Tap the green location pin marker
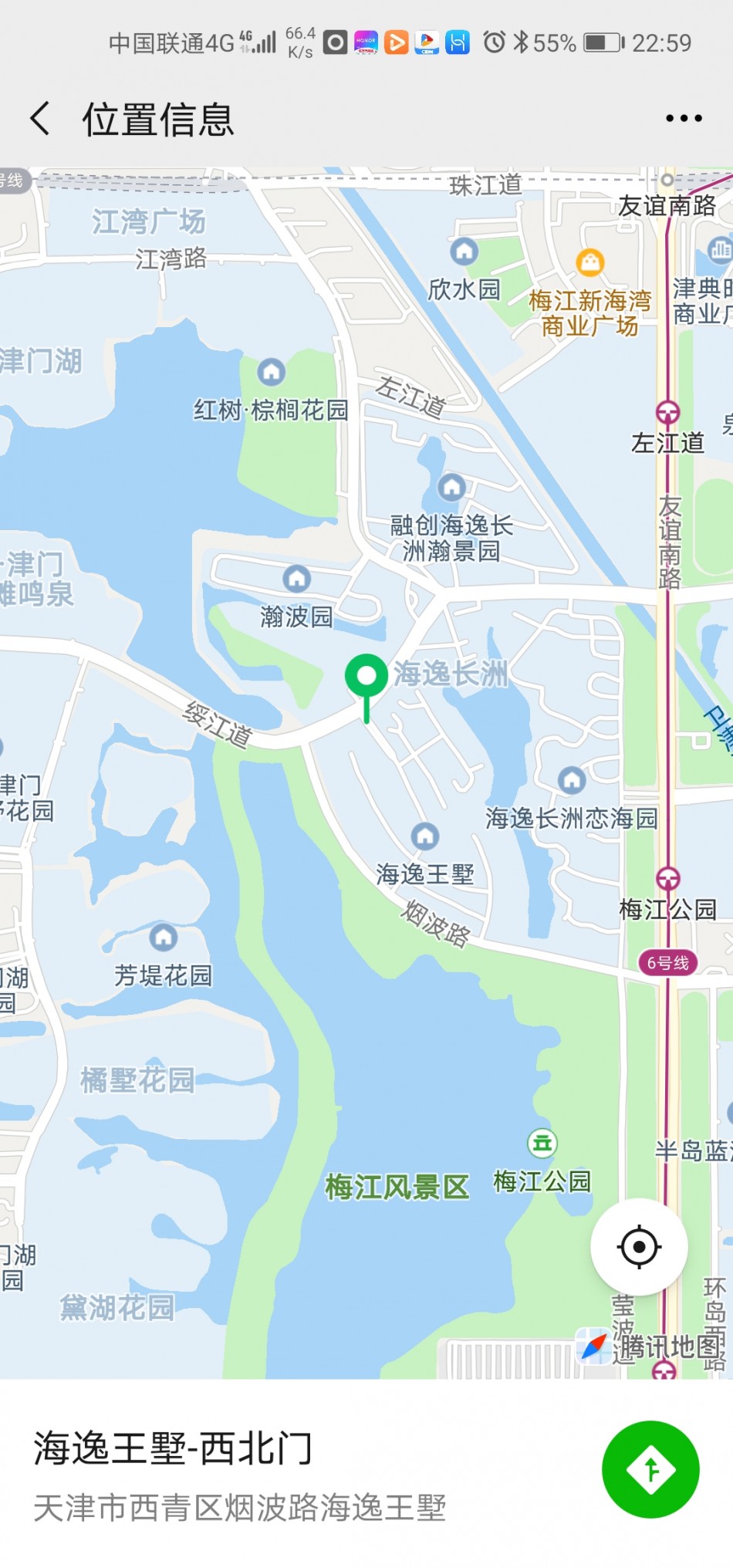Viewport: 733px width, 1568px height. click(x=366, y=678)
